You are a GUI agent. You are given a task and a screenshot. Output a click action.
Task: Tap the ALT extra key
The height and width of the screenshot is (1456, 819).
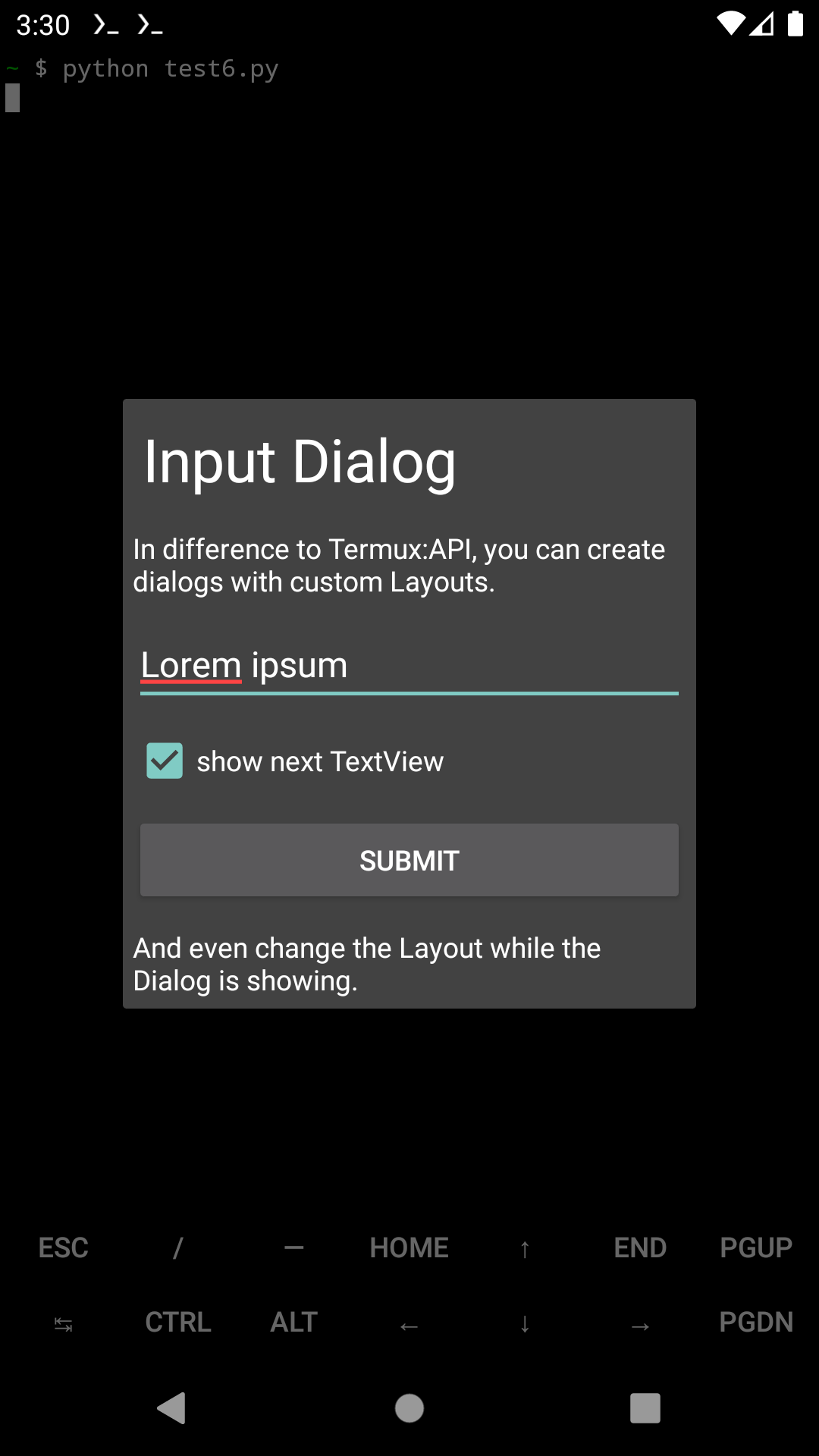click(293, 1322)
